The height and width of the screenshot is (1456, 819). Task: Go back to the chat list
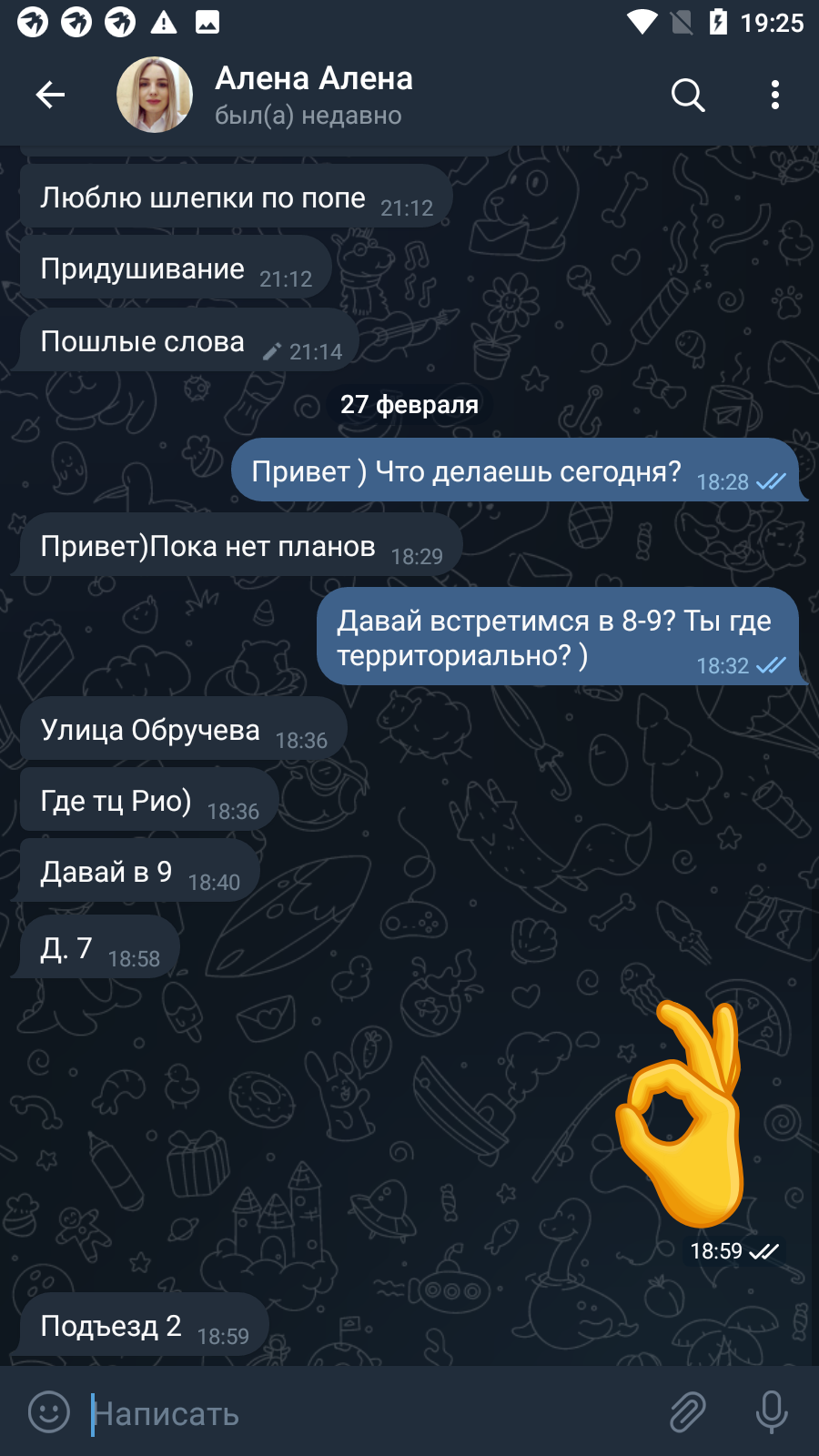pos(50,95)
